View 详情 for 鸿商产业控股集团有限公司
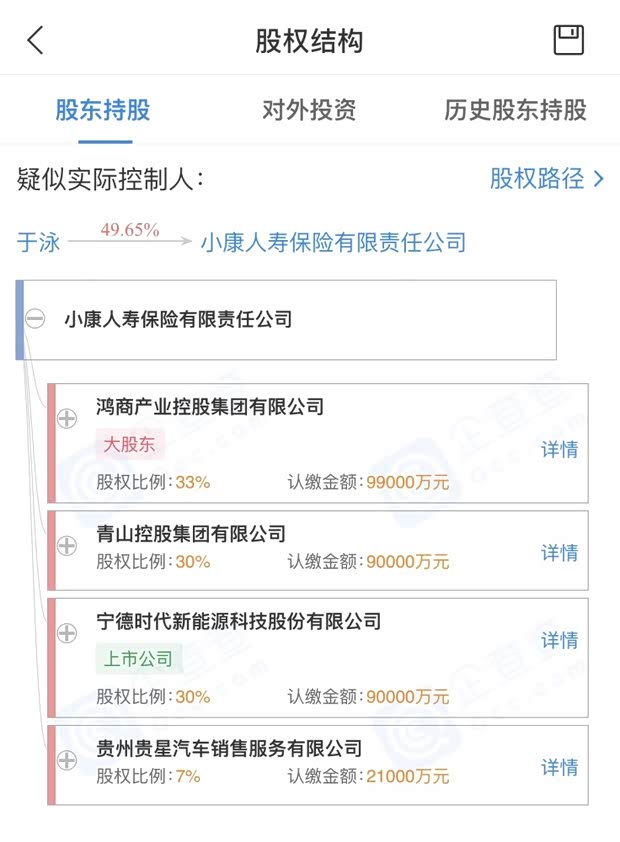 tap(559, 449)
